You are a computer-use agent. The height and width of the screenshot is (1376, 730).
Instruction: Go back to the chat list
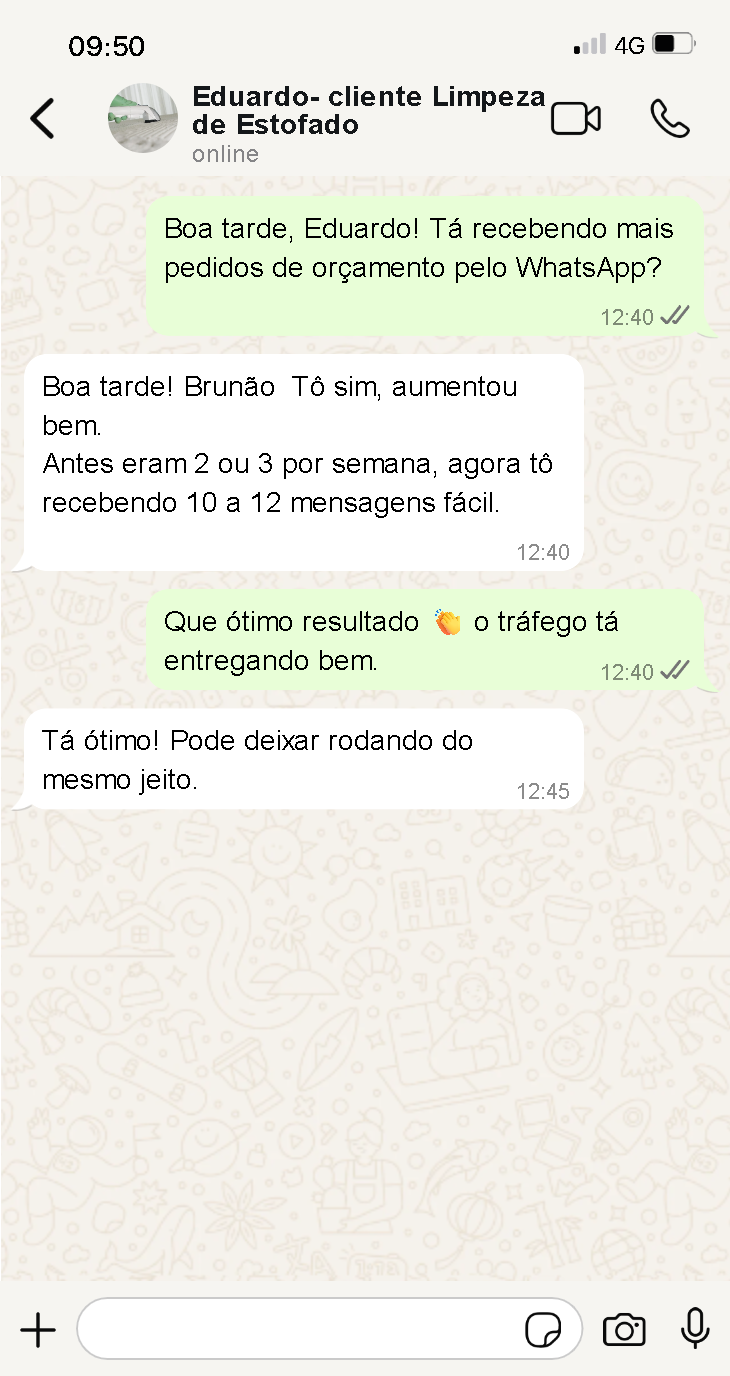click(x=42, y=118)
